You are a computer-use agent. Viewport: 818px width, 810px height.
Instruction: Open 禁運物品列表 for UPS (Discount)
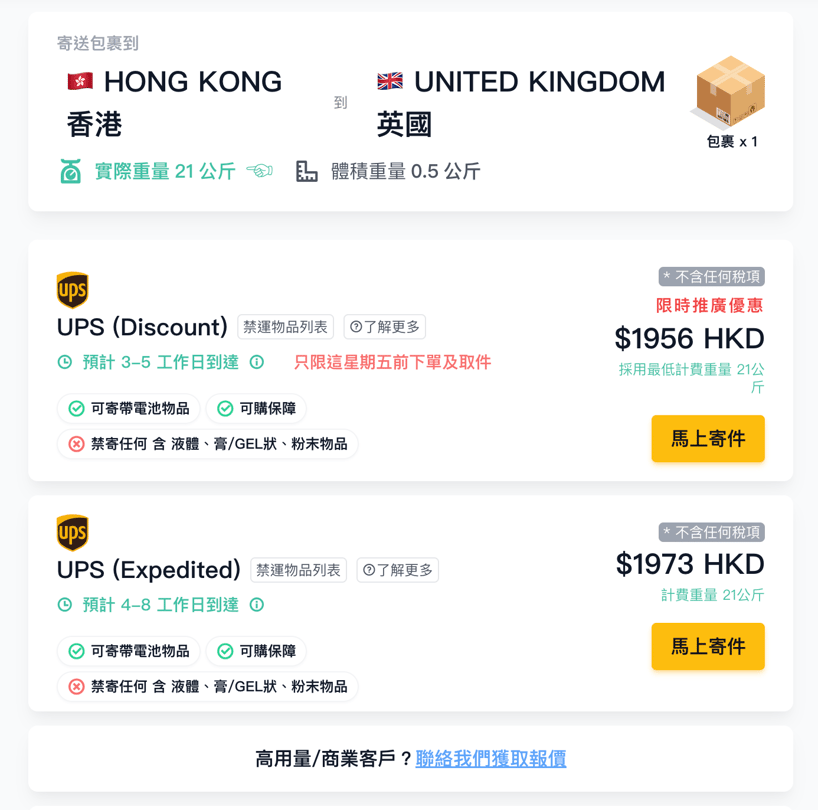pos(285,327)
